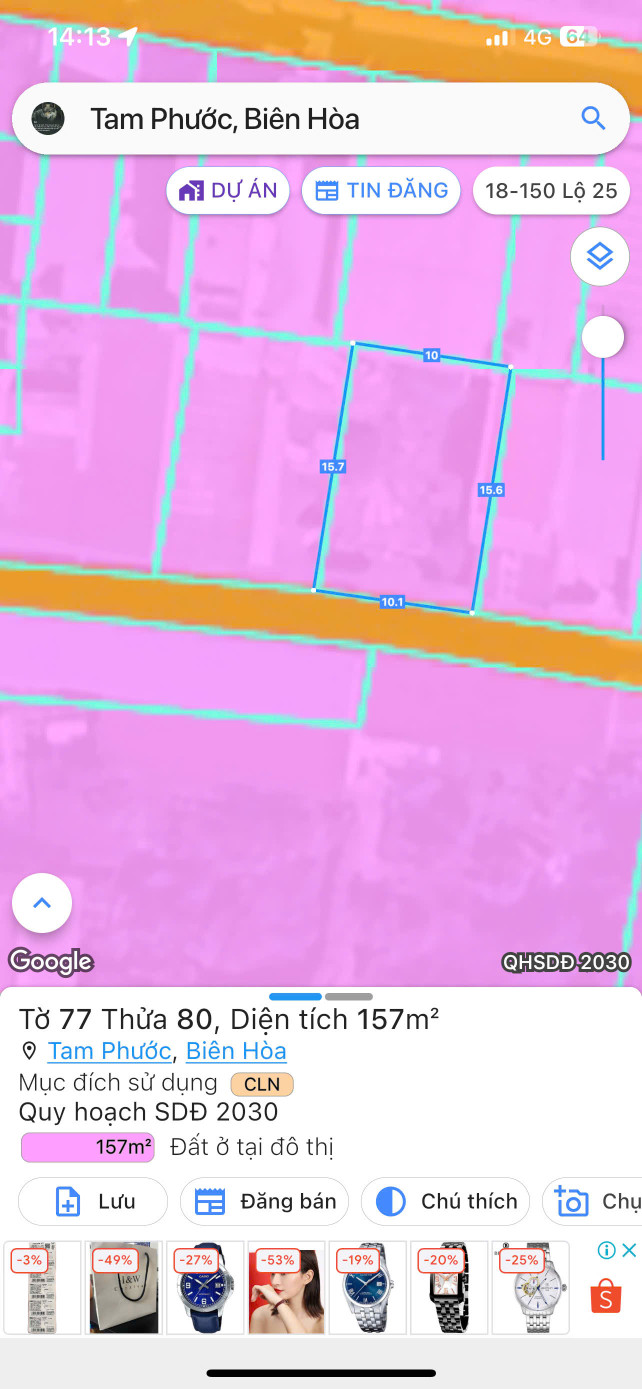
Task: Show DỰ ÁN projects
Action: click(228, 191)
